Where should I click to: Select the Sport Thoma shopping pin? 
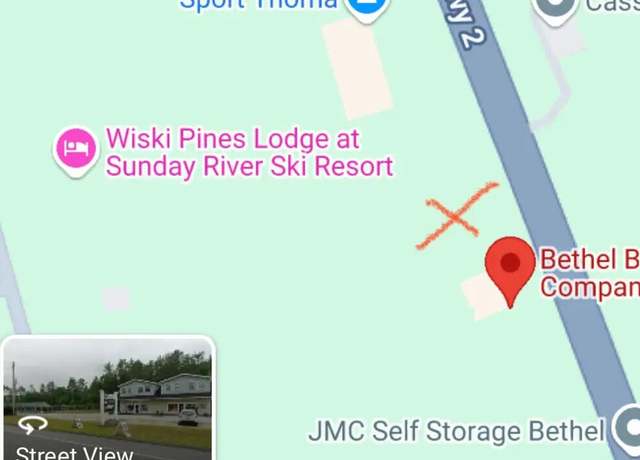[367, 6]
